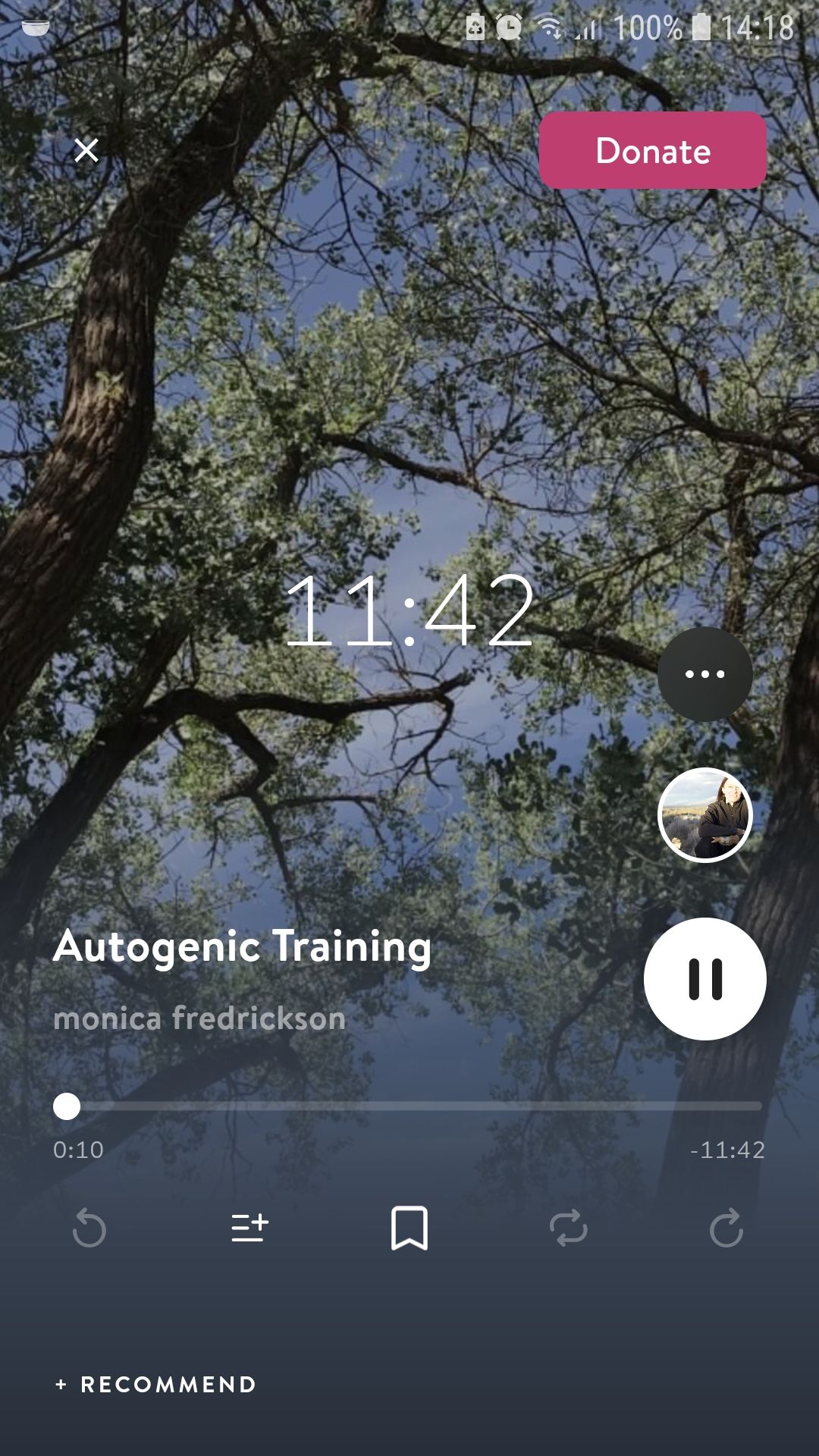This screenshot has height=1456, width=819.
Task: Toggle repeat mode off after enabling it
Action: click(x=570, y=1228)
